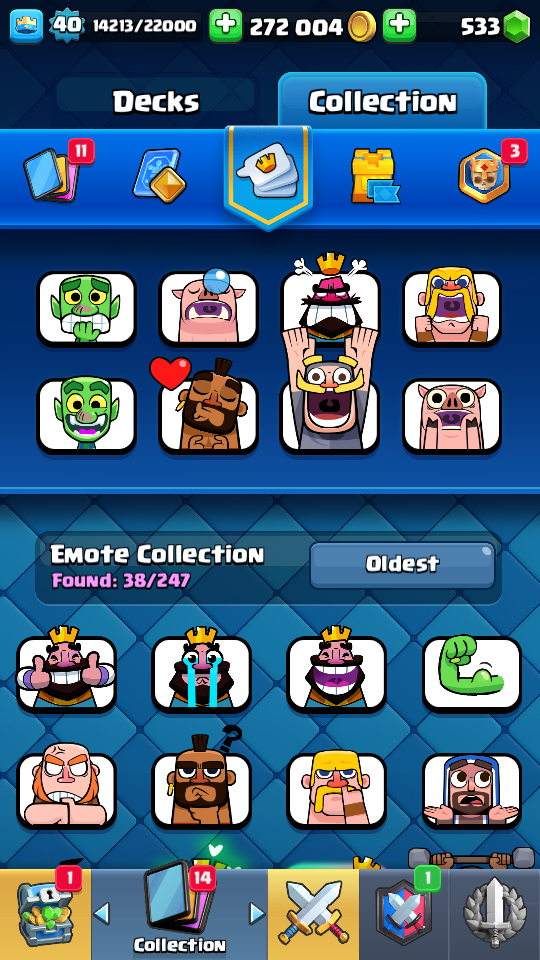Screen dimensions: 540x960
Task: Select the Hog Rider question mark emote
Action: [x=201, y=781]
